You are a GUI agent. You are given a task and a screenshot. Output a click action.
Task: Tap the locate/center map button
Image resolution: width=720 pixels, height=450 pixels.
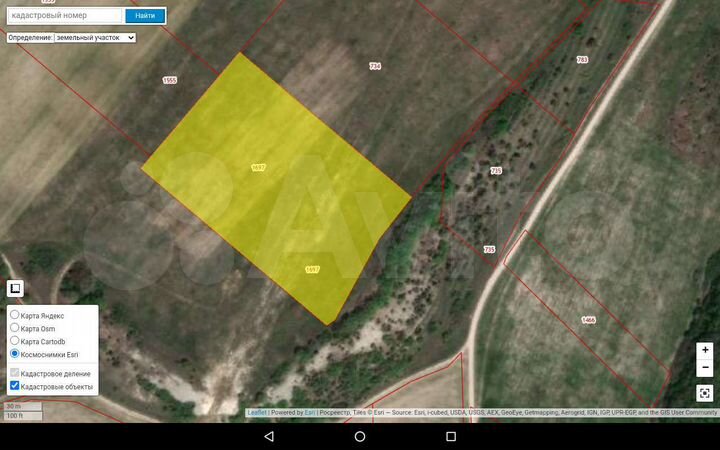[x=705, y=394]
